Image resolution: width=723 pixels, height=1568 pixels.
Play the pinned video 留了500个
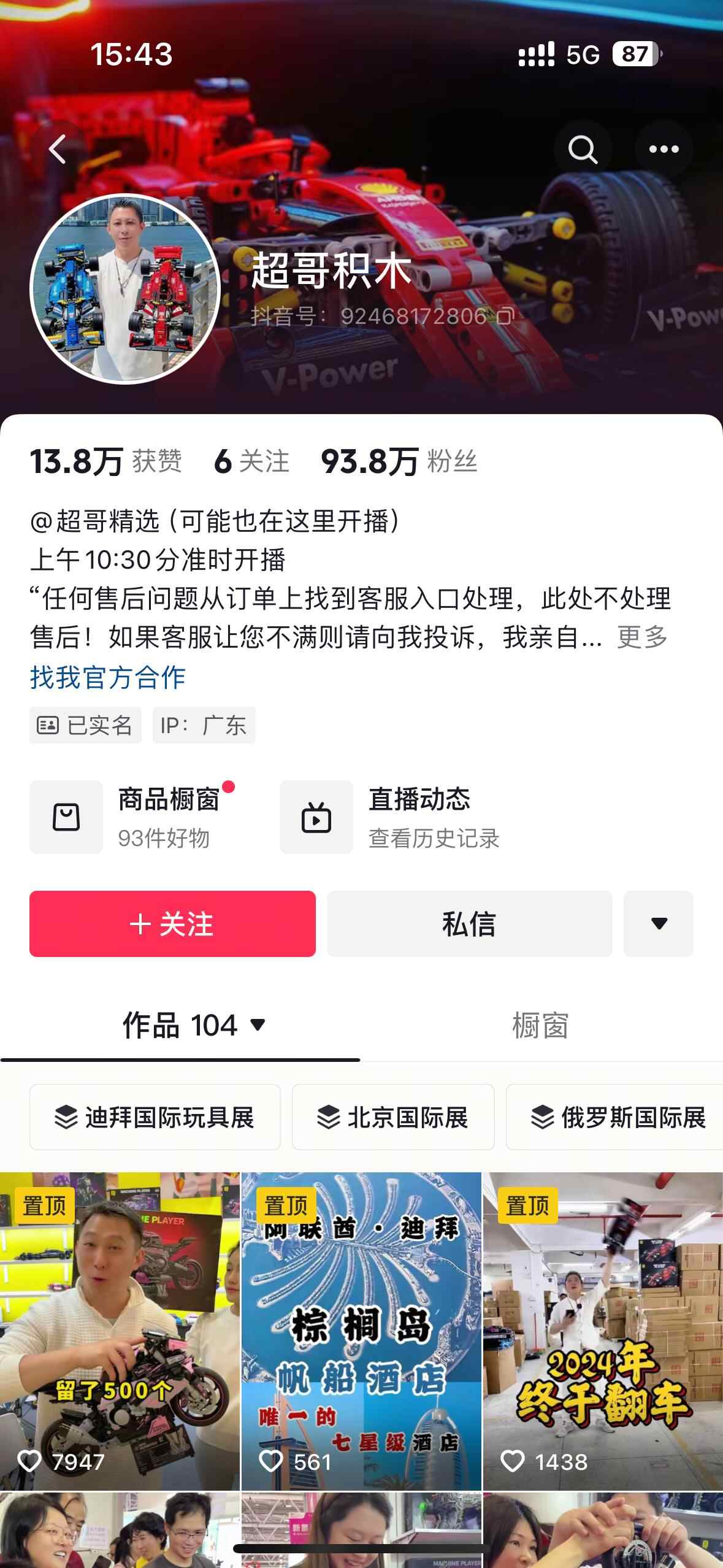coord(120,1331)
